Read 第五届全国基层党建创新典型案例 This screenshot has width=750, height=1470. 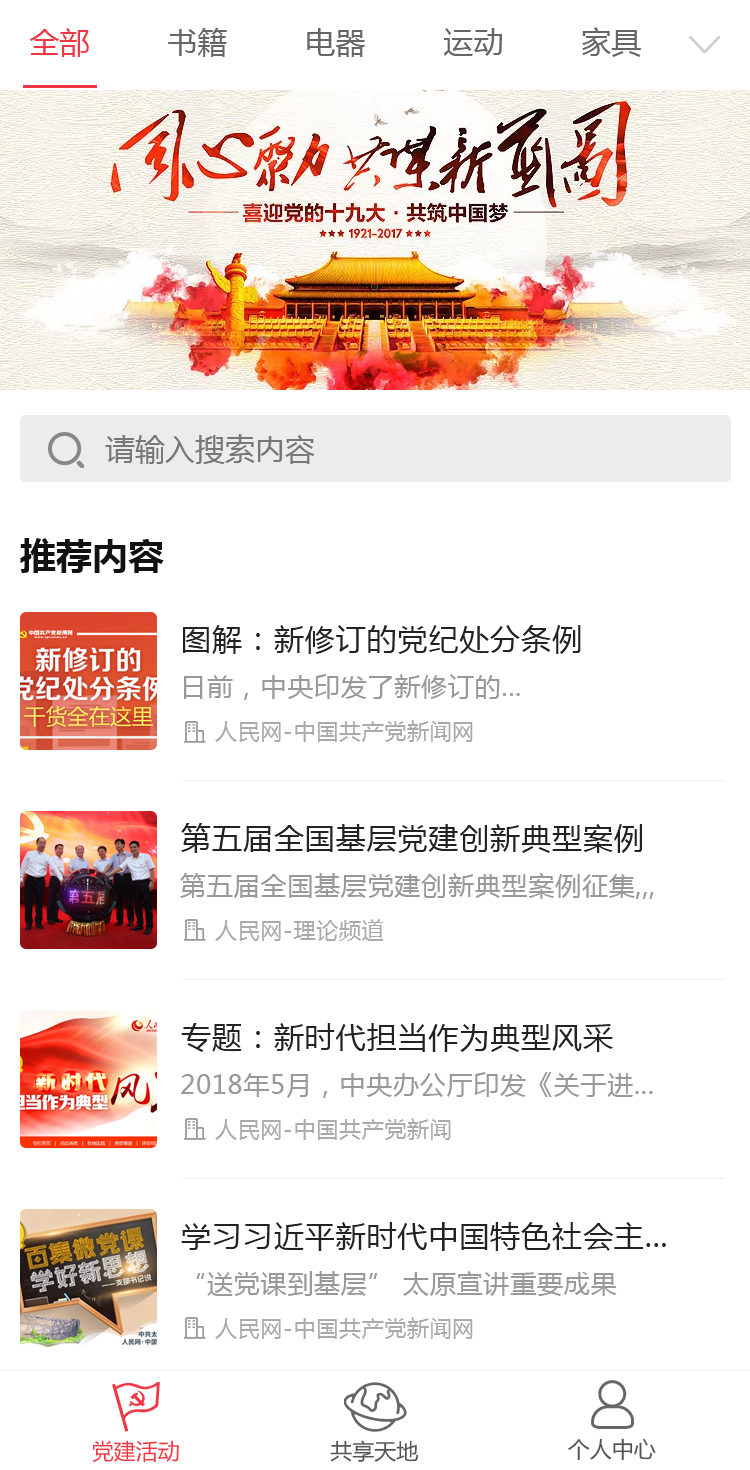click(x=411, y=839)
